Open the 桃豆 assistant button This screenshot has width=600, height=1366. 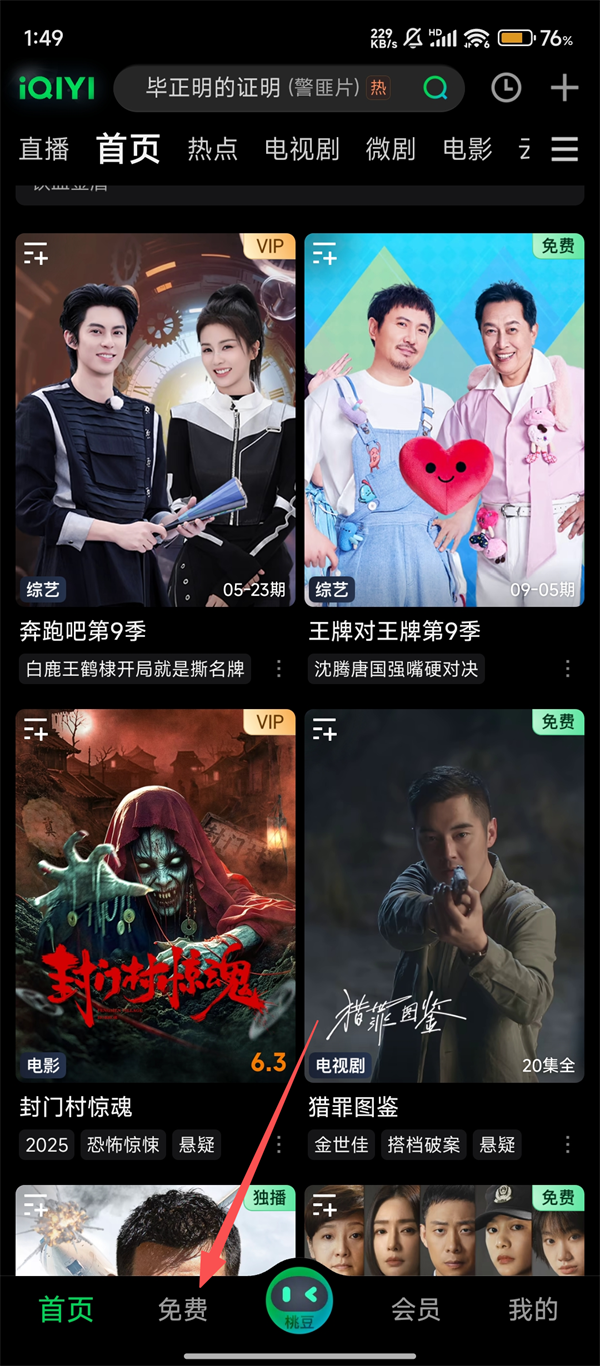(299, 1302)
